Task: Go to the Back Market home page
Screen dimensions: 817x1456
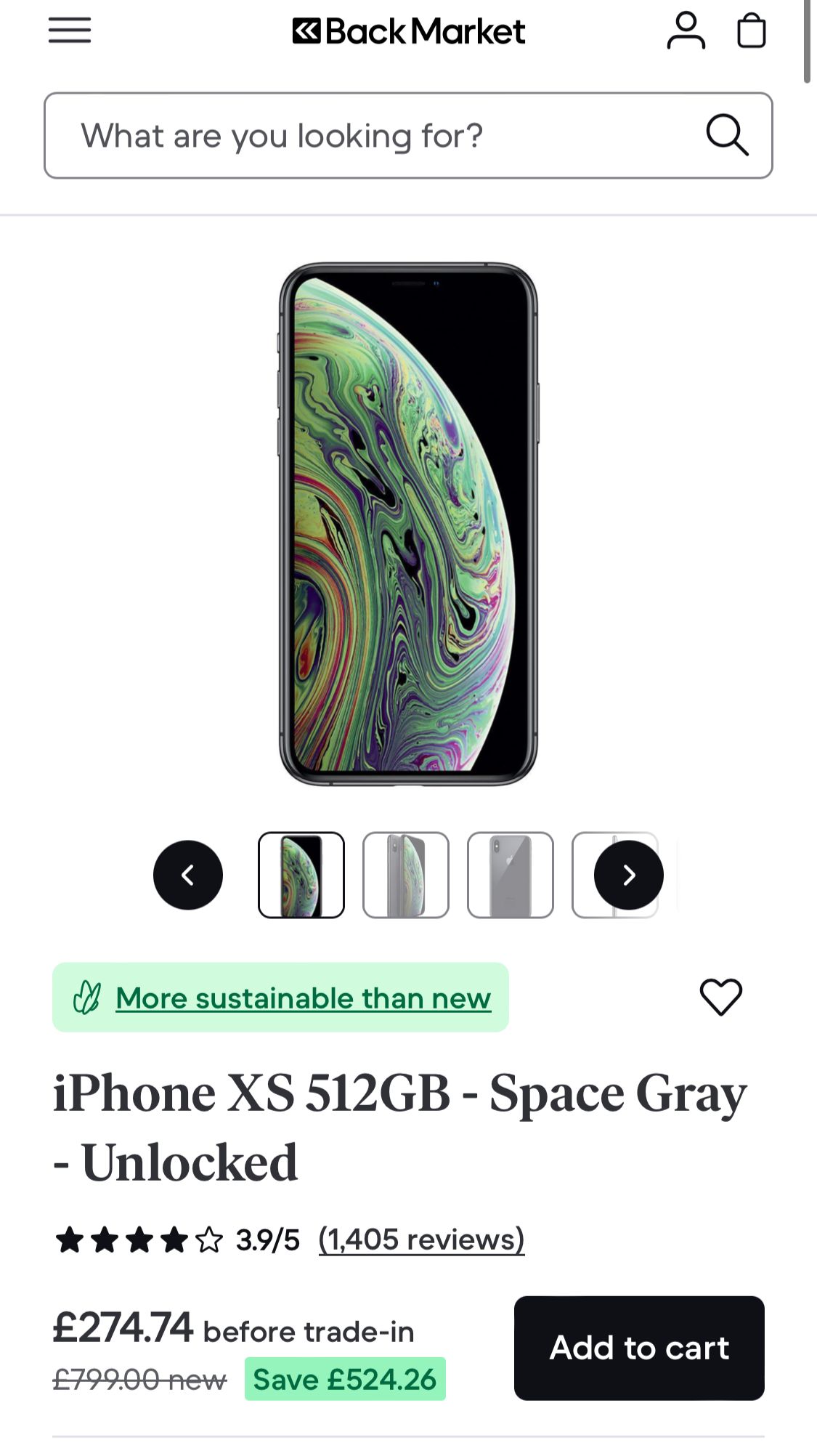Action: pyautogui.click(x=408, y=31)
